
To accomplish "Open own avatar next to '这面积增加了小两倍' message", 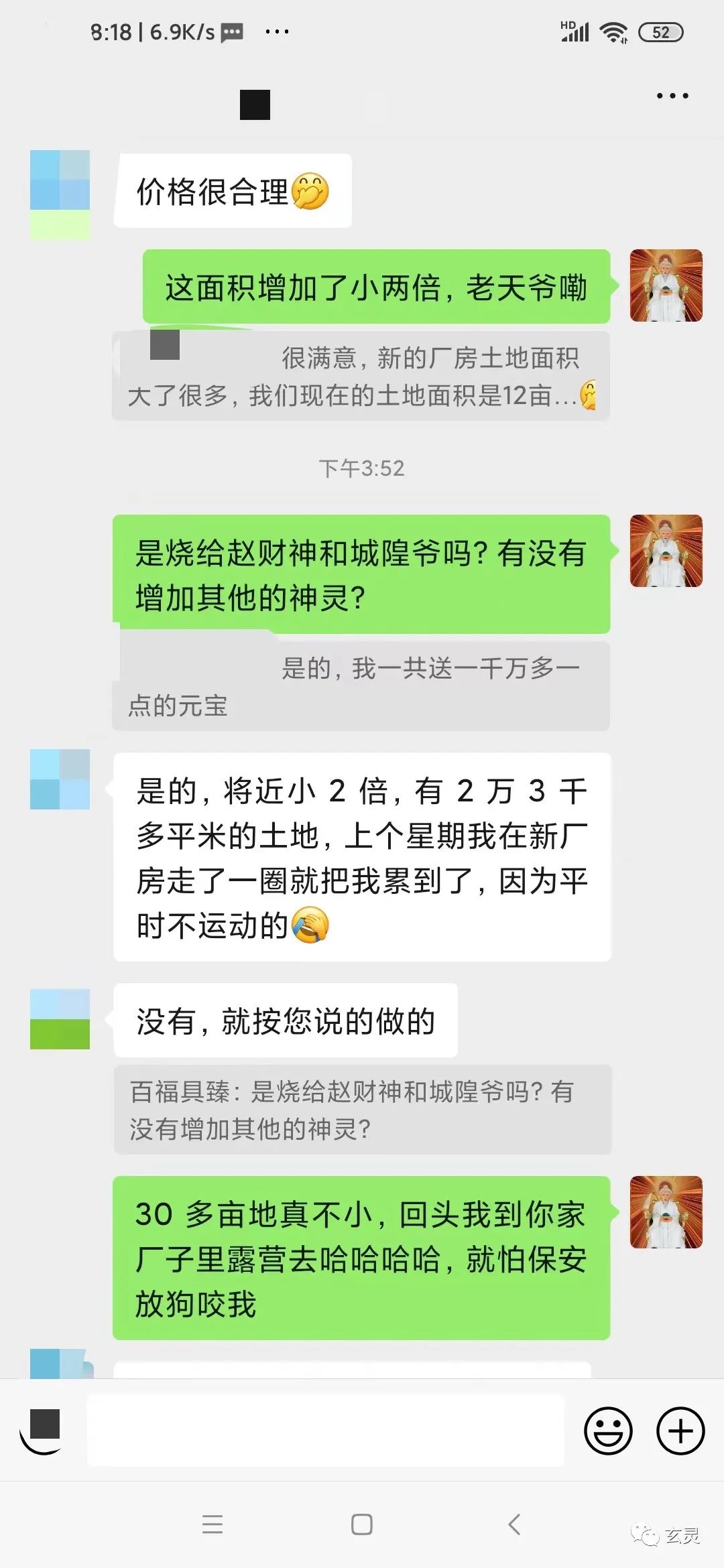I will (666, 285).
